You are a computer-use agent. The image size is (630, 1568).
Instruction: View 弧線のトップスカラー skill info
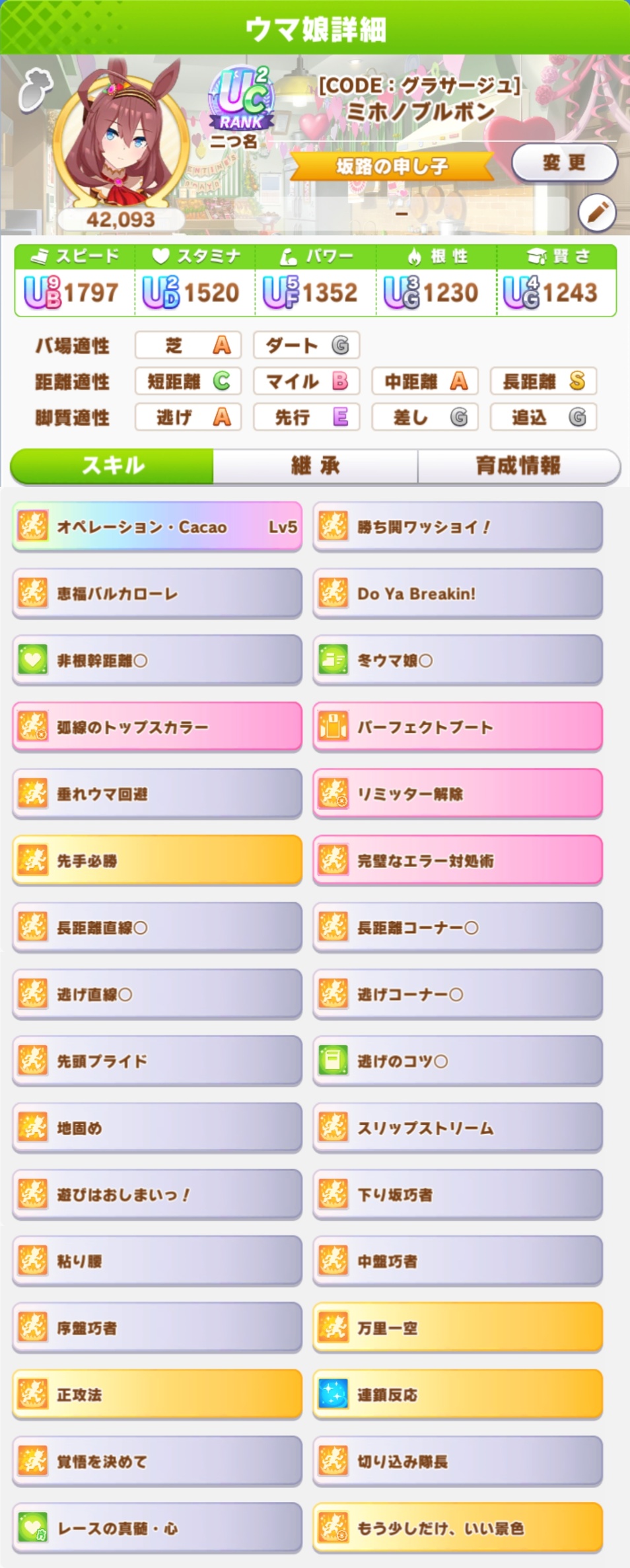point(157,727)
